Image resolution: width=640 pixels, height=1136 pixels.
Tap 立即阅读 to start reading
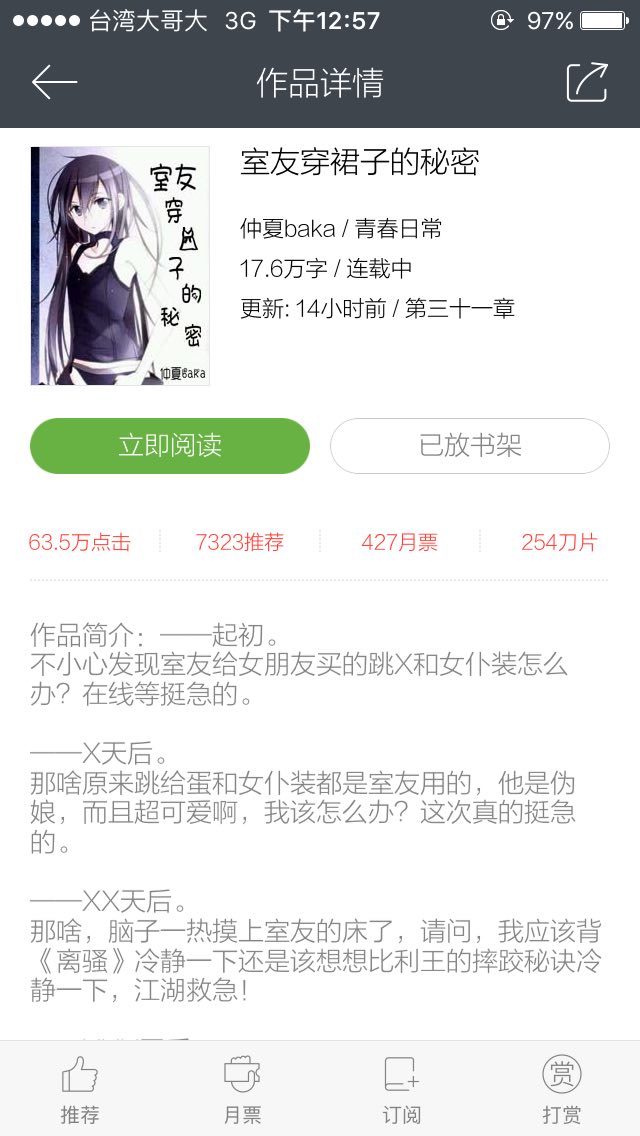(170, 446)
